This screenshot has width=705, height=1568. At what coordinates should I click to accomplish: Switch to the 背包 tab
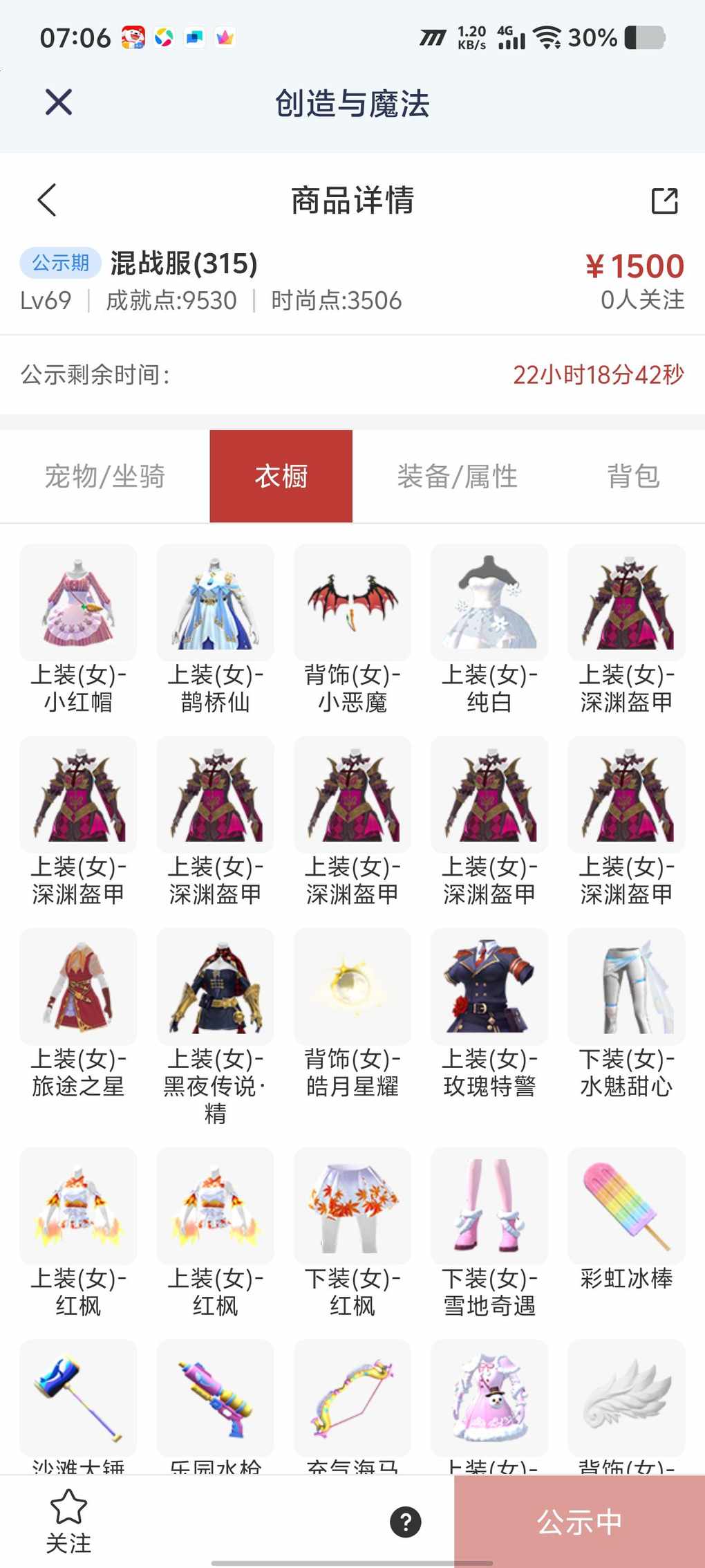click(633, 476)
